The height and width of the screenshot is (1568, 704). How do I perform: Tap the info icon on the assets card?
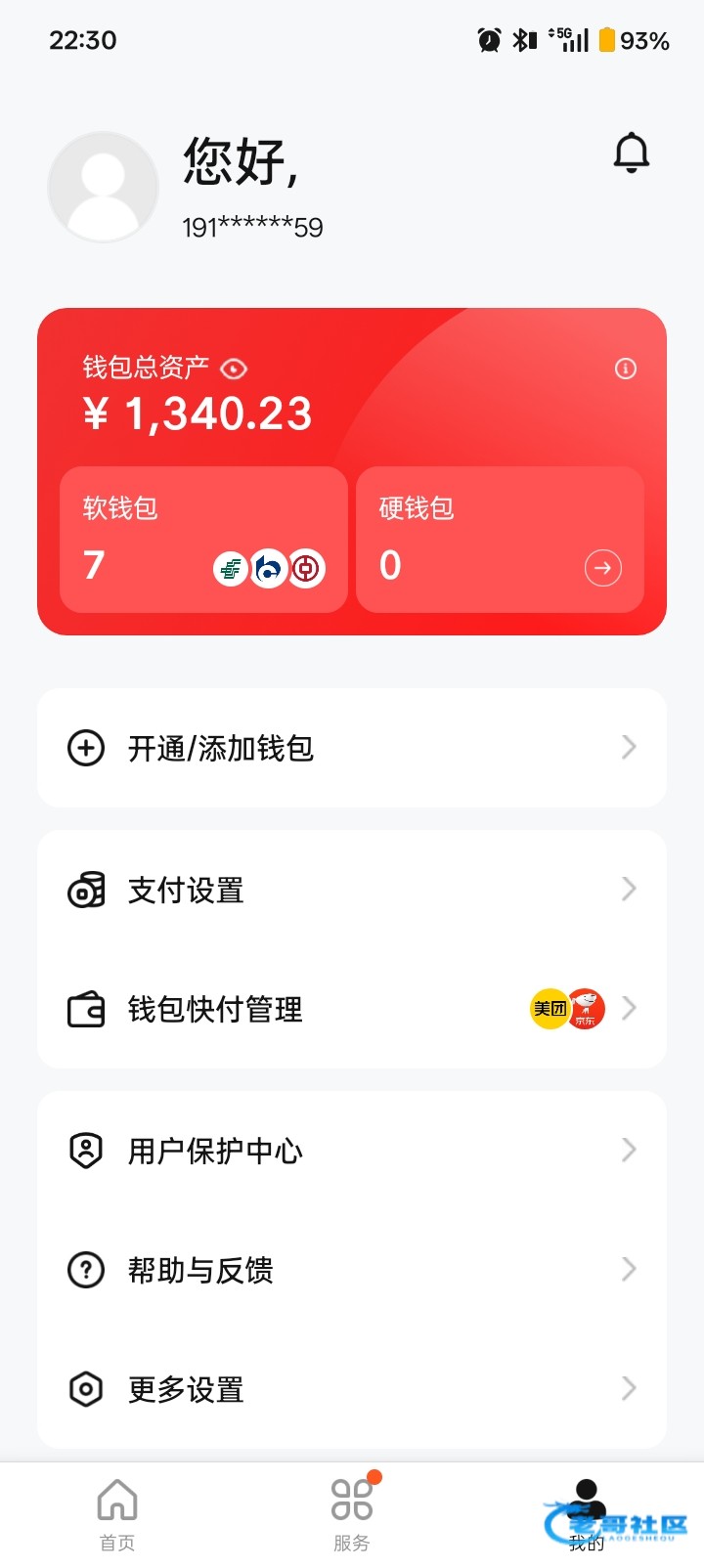626,368
